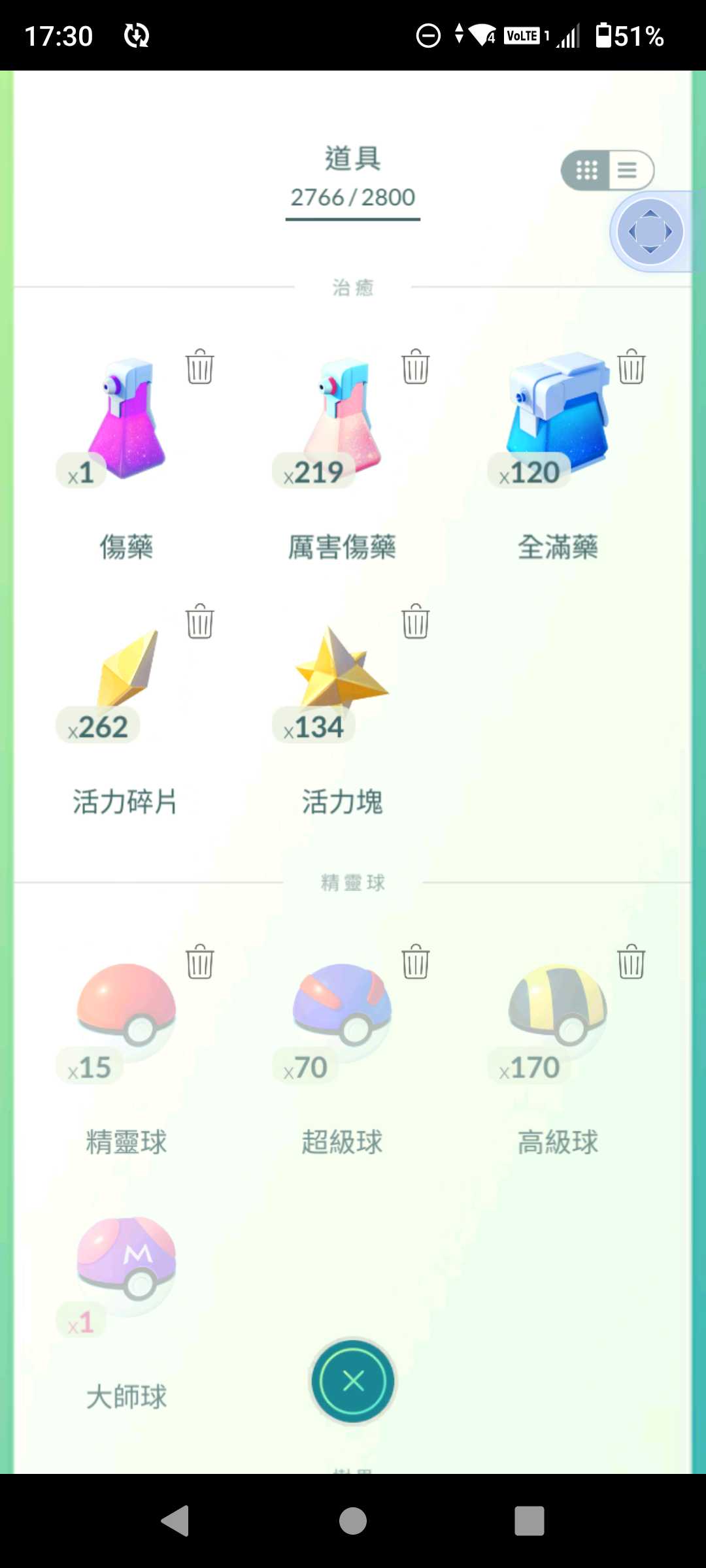Tap the trash icon for 厲害傷藥
Image resolution: width=706 pixels, height=1568 pixels.
click(x=415, y=367)
